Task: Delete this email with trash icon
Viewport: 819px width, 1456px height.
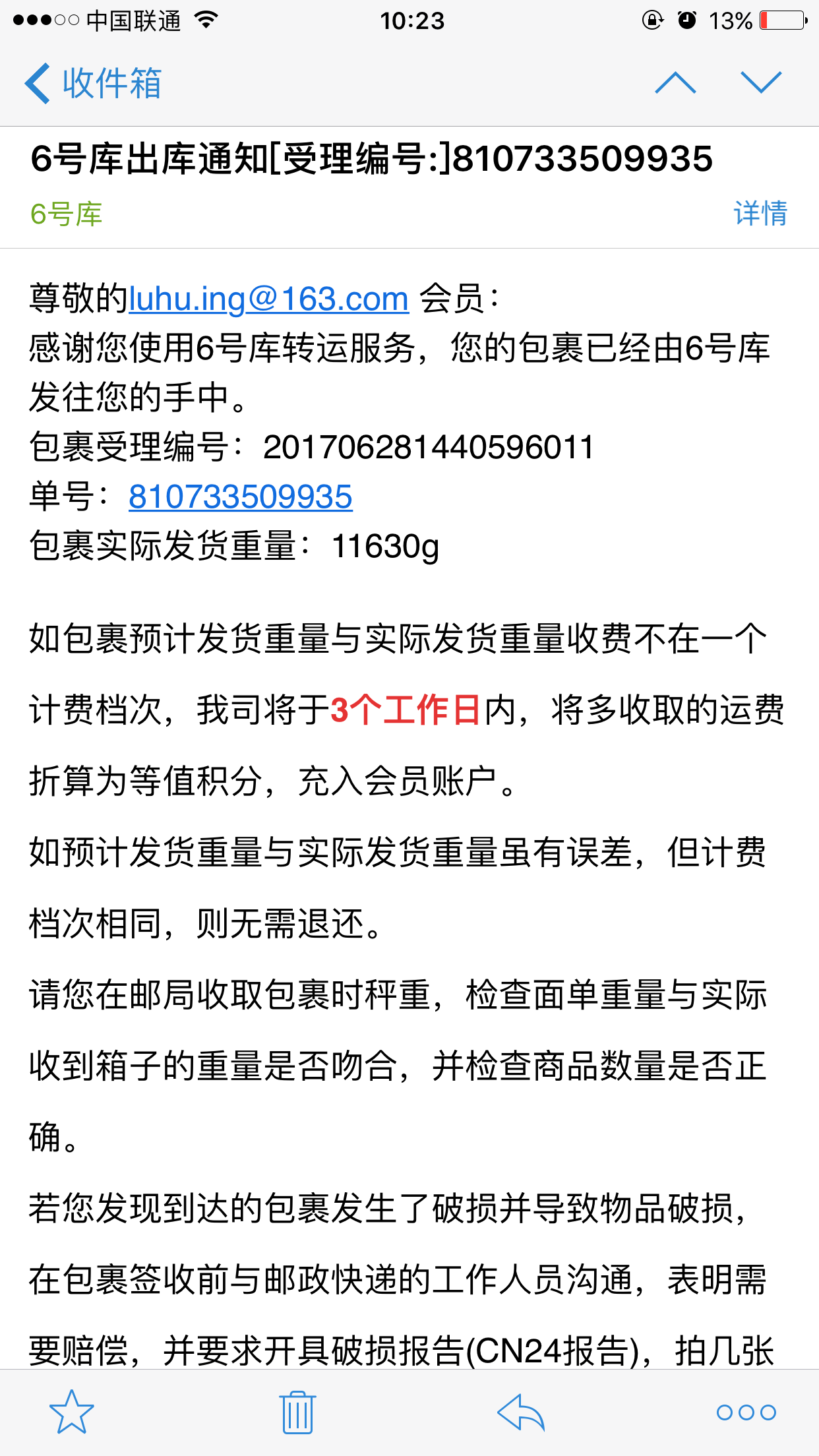Action: coord(297,1412)
